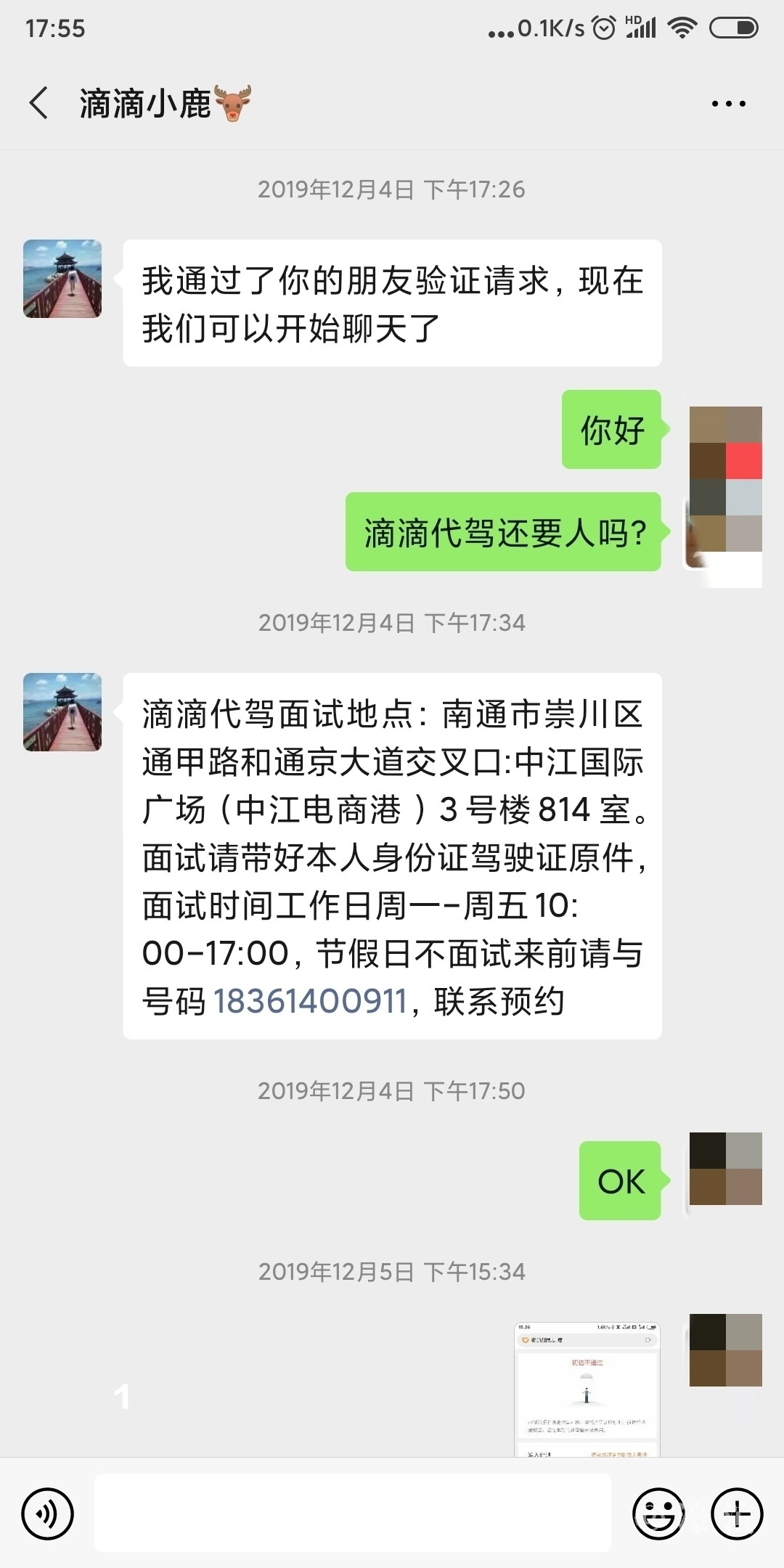784x1568 pixels.
Task: Open the plus attachments menu
Action: (737, 1514)
